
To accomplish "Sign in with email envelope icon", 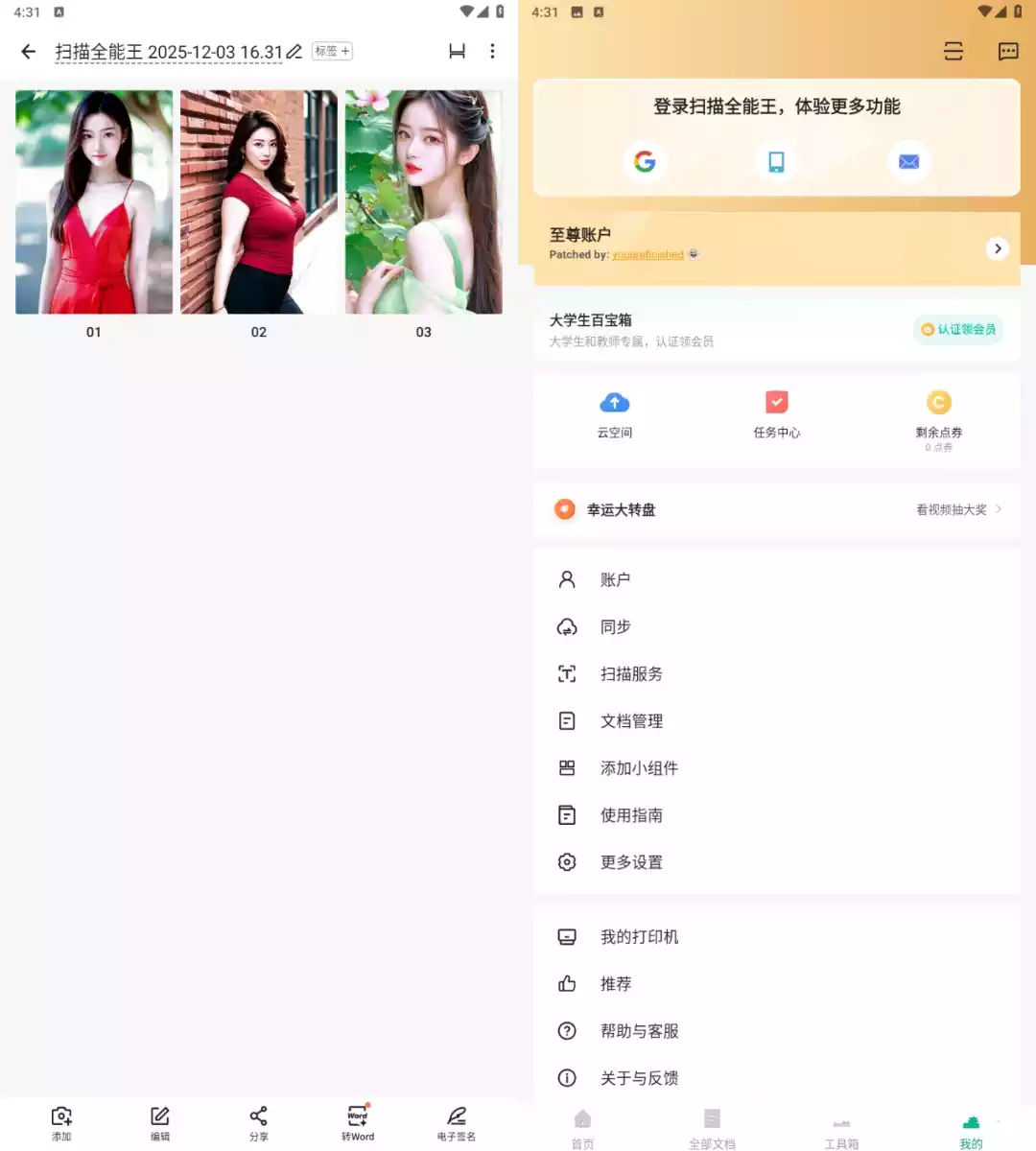I will tap(908, 161).
